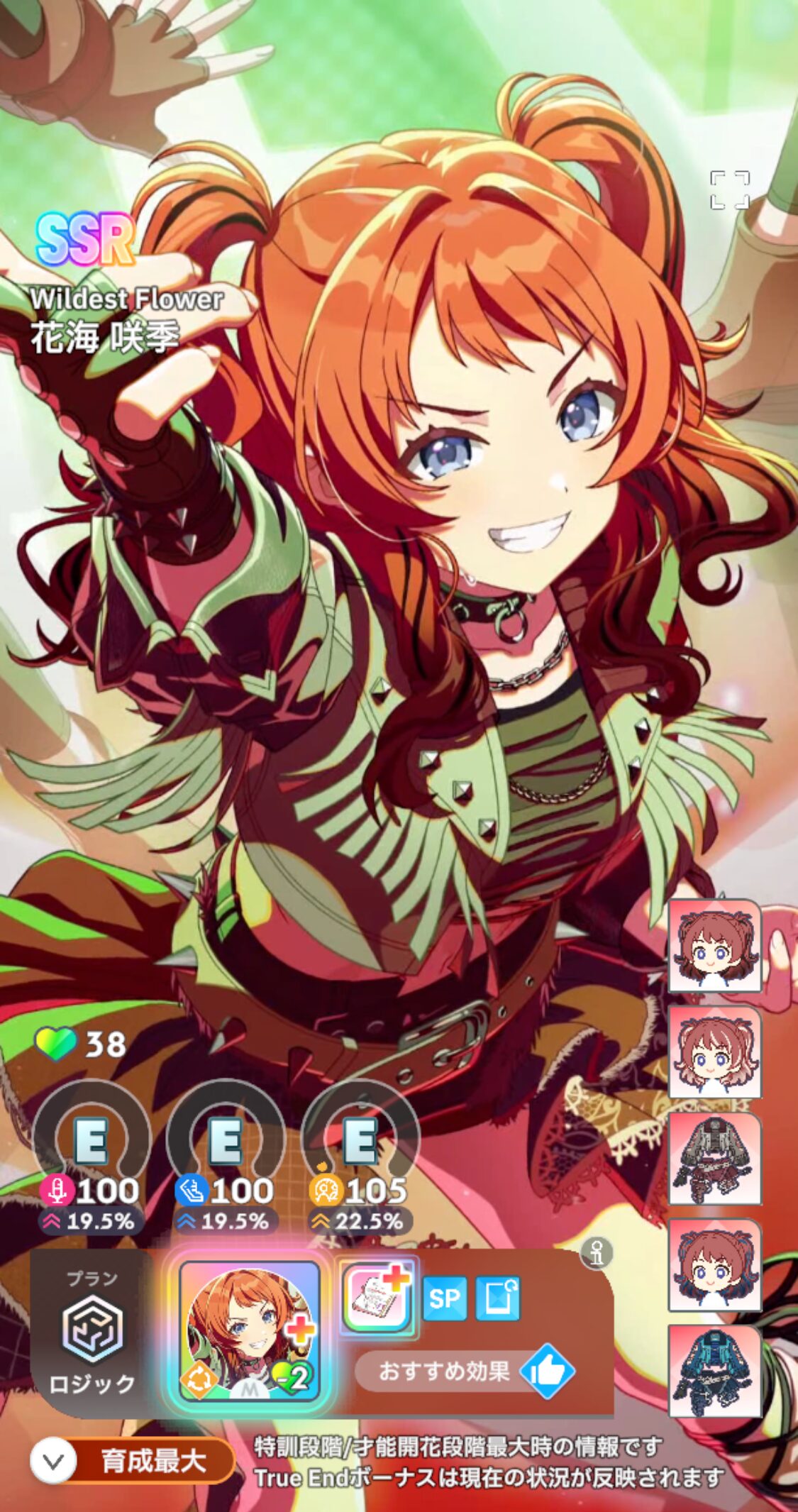Select the blue costume thumbnail
Viewport: 798px width, 1512px height.
coord(714,1371)
